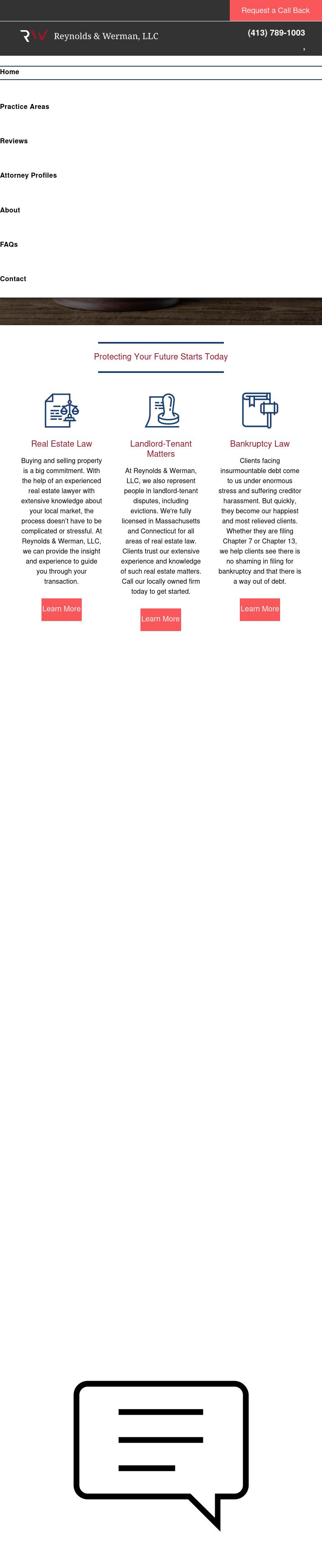Open the Reviews page

[14, 141]
